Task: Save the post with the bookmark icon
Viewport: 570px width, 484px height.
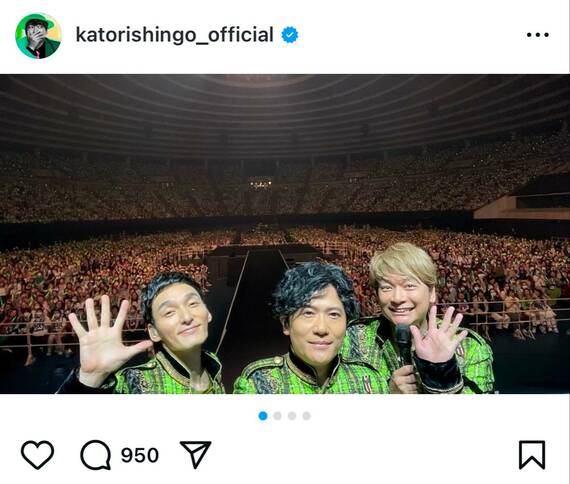Action: click(532, 455)
